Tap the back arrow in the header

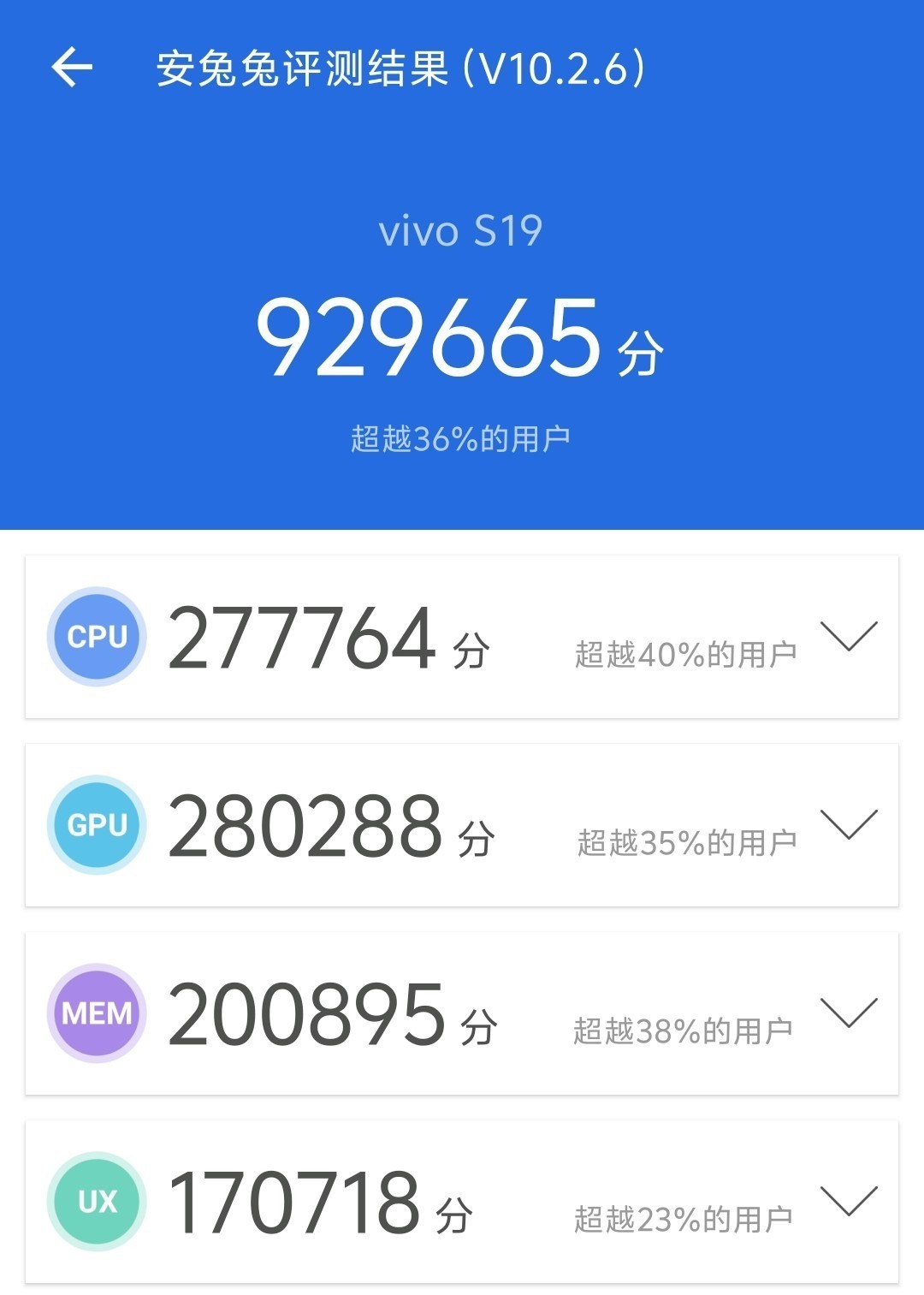pos(73,68)
